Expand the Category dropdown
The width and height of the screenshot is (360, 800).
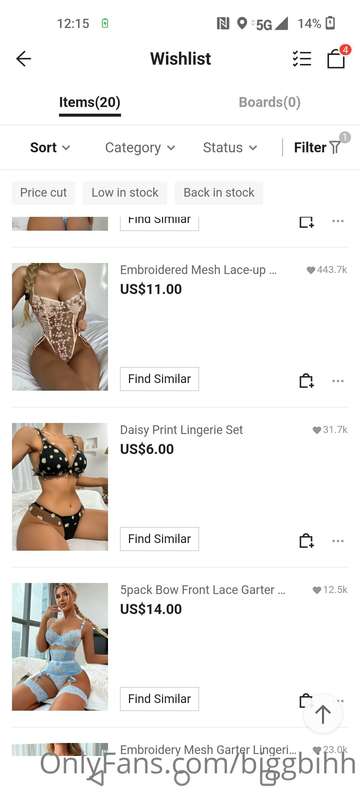140,147
